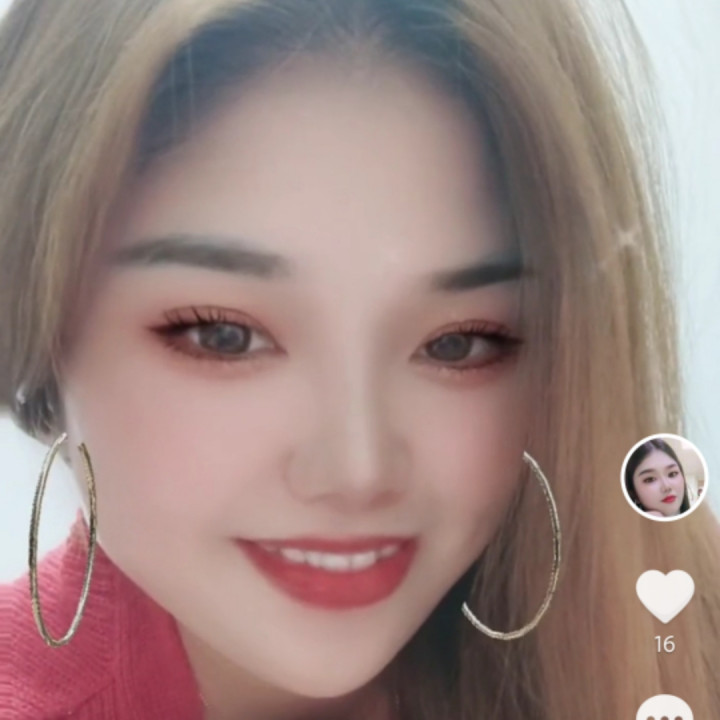Open the creator's profile avatar
This screenshot has width=720, height=720.
[664, 477]
